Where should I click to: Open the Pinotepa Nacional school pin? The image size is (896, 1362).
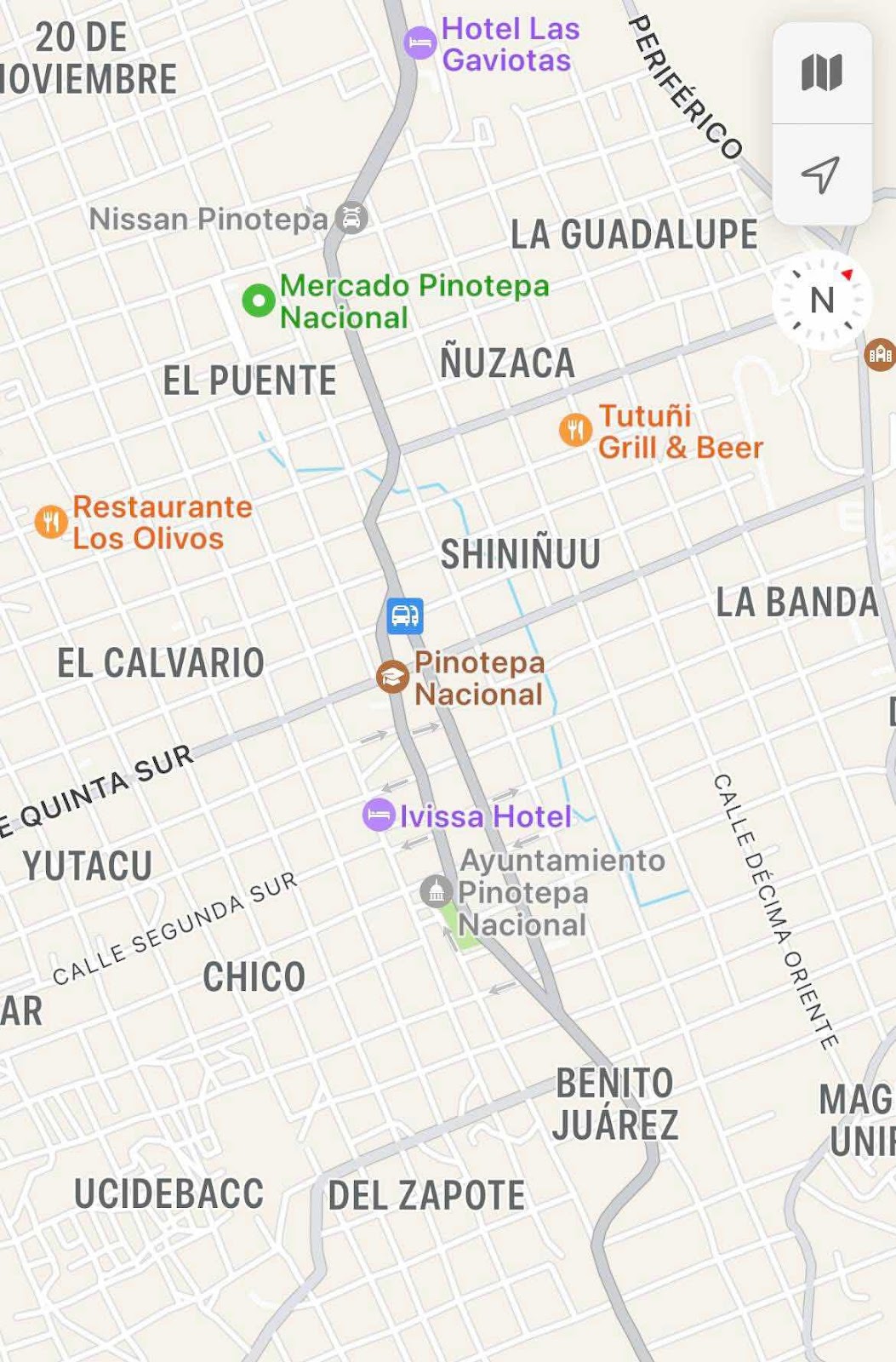tap(392, 678)
